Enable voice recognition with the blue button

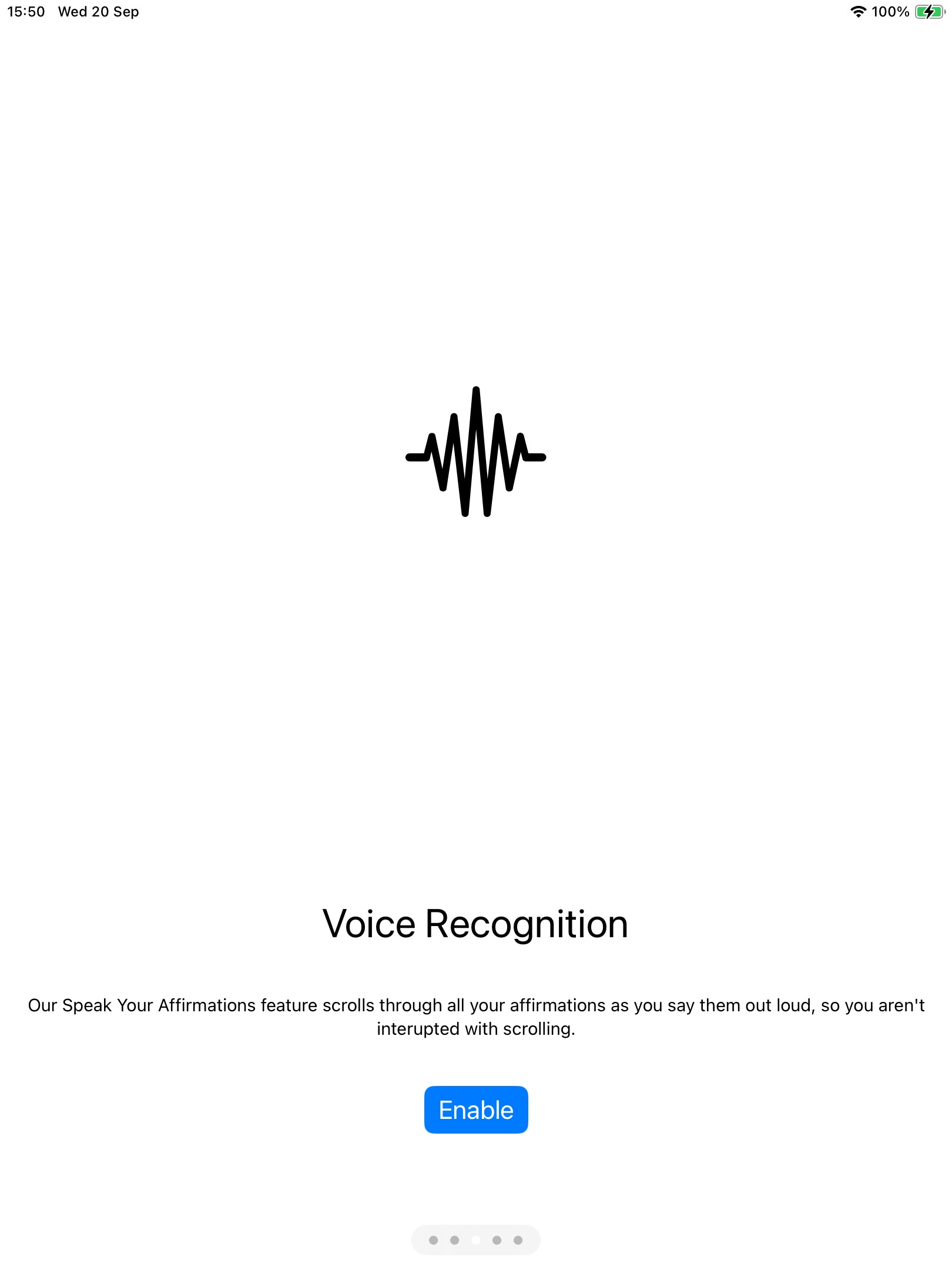[475, 1109]
